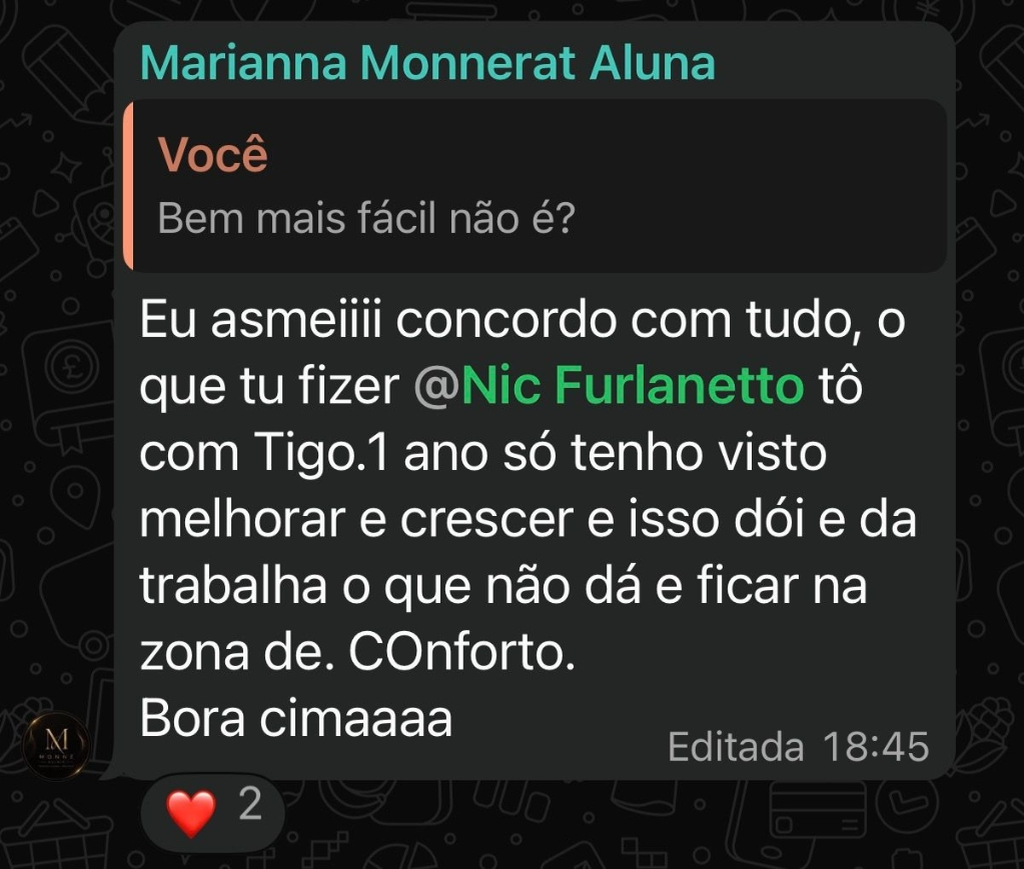Image resolution: width=1024 pixels, height=869 pixels.
Task: Open the @Nic Furlanetto mention
Action: 609,385
